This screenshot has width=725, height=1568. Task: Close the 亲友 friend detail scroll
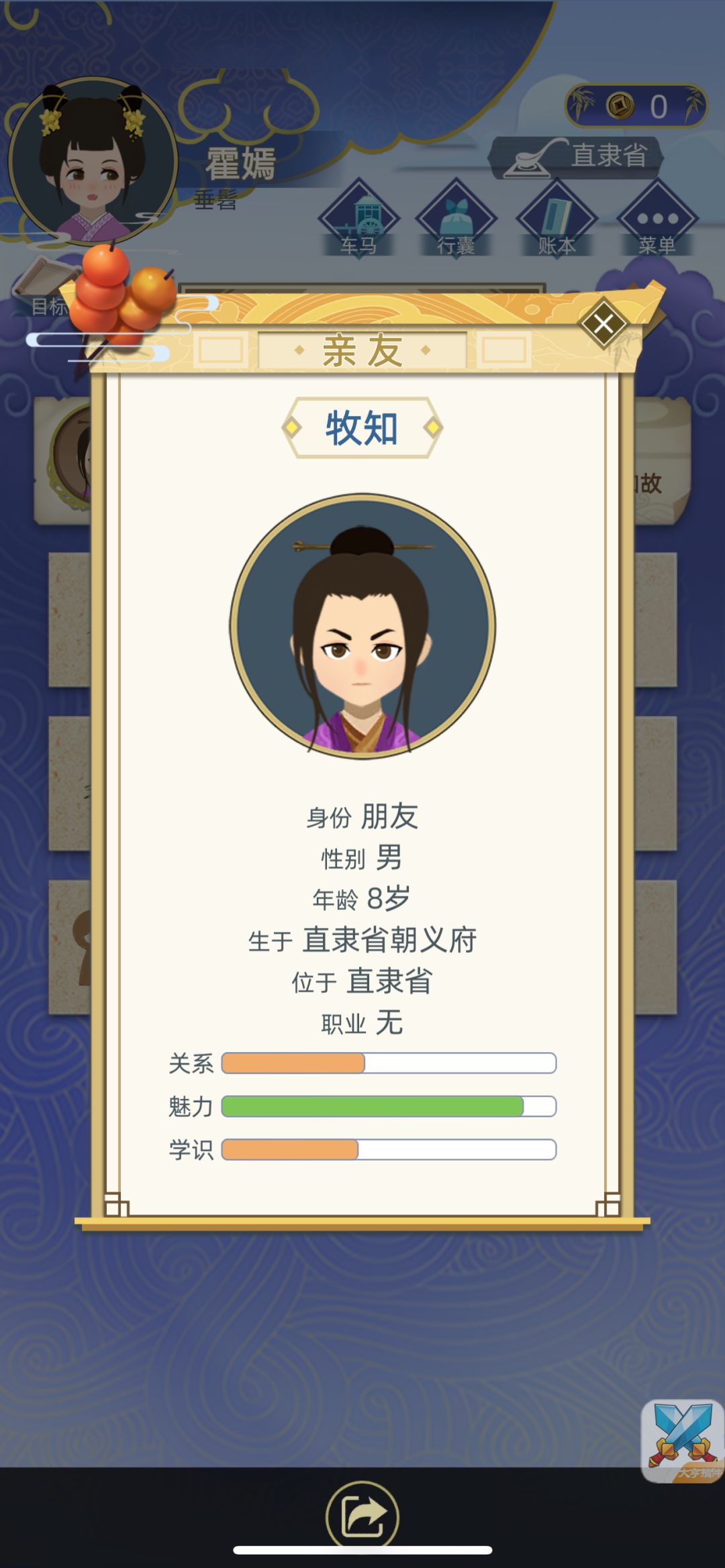(x=603, y=324)
